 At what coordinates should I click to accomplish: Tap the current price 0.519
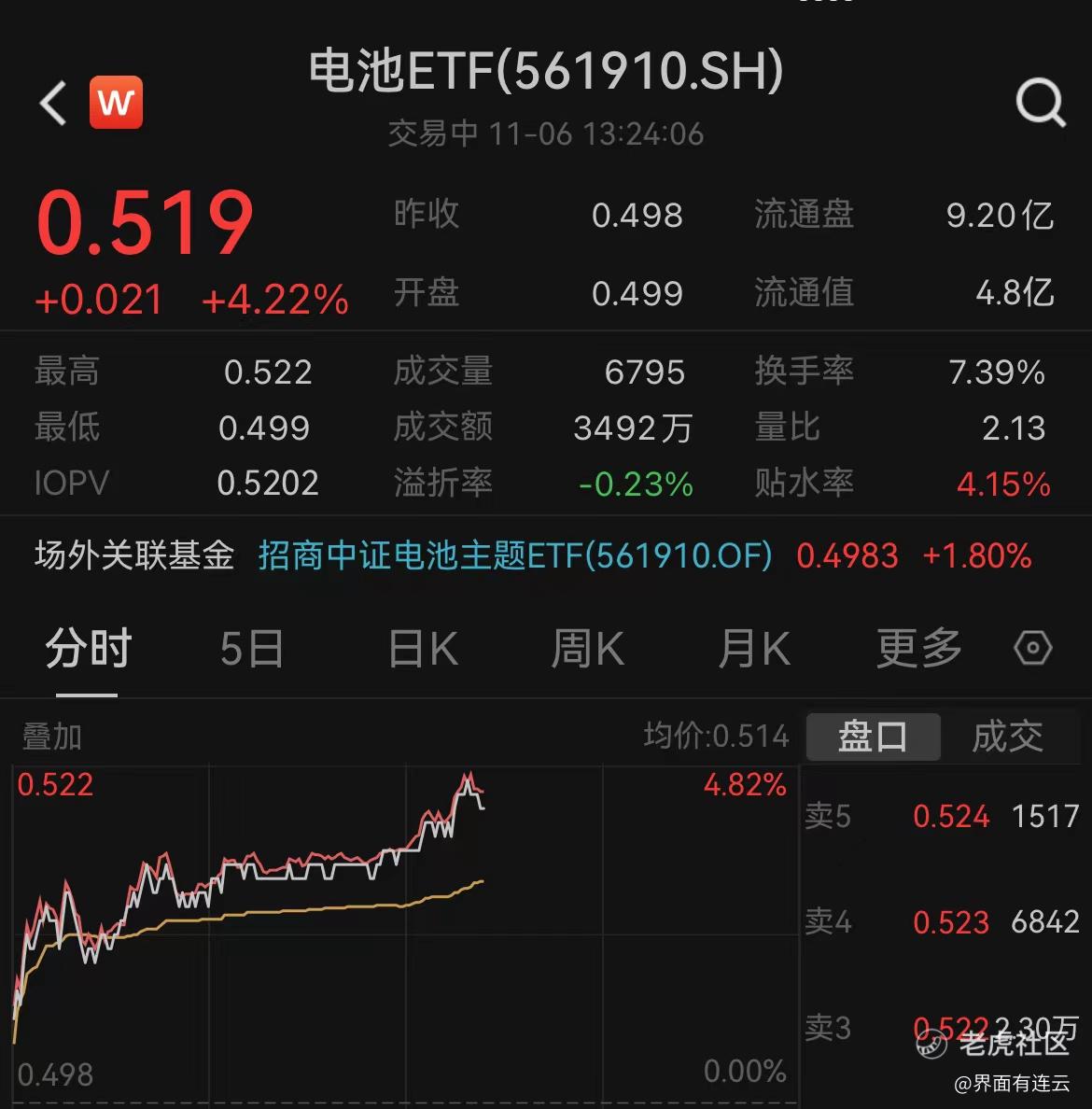(145, 221)
